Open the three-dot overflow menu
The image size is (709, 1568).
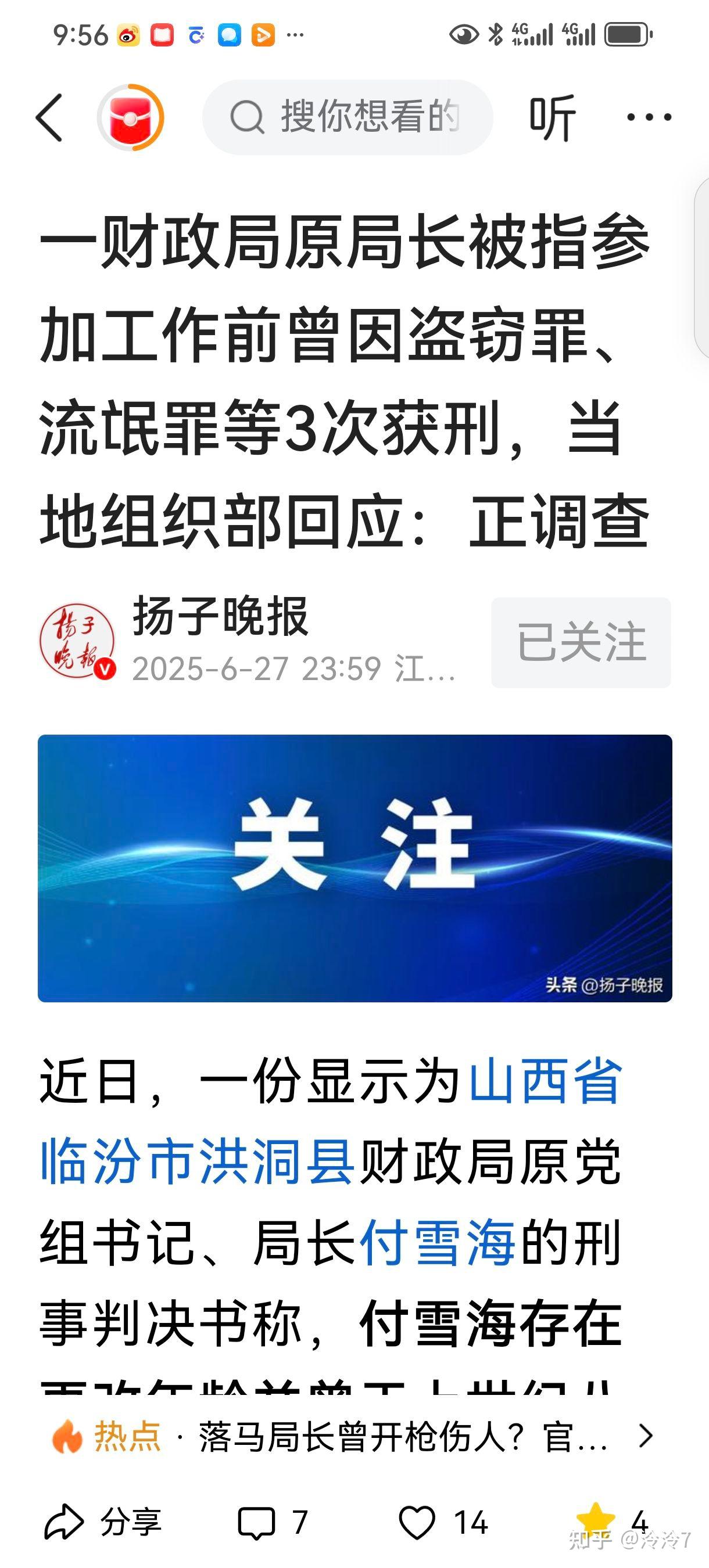(649, 117)
